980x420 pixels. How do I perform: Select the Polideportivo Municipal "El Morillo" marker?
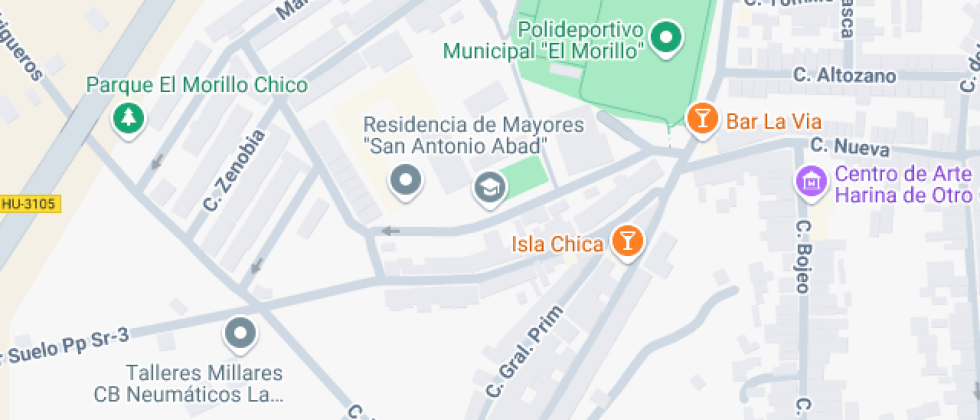pos(665,39)
